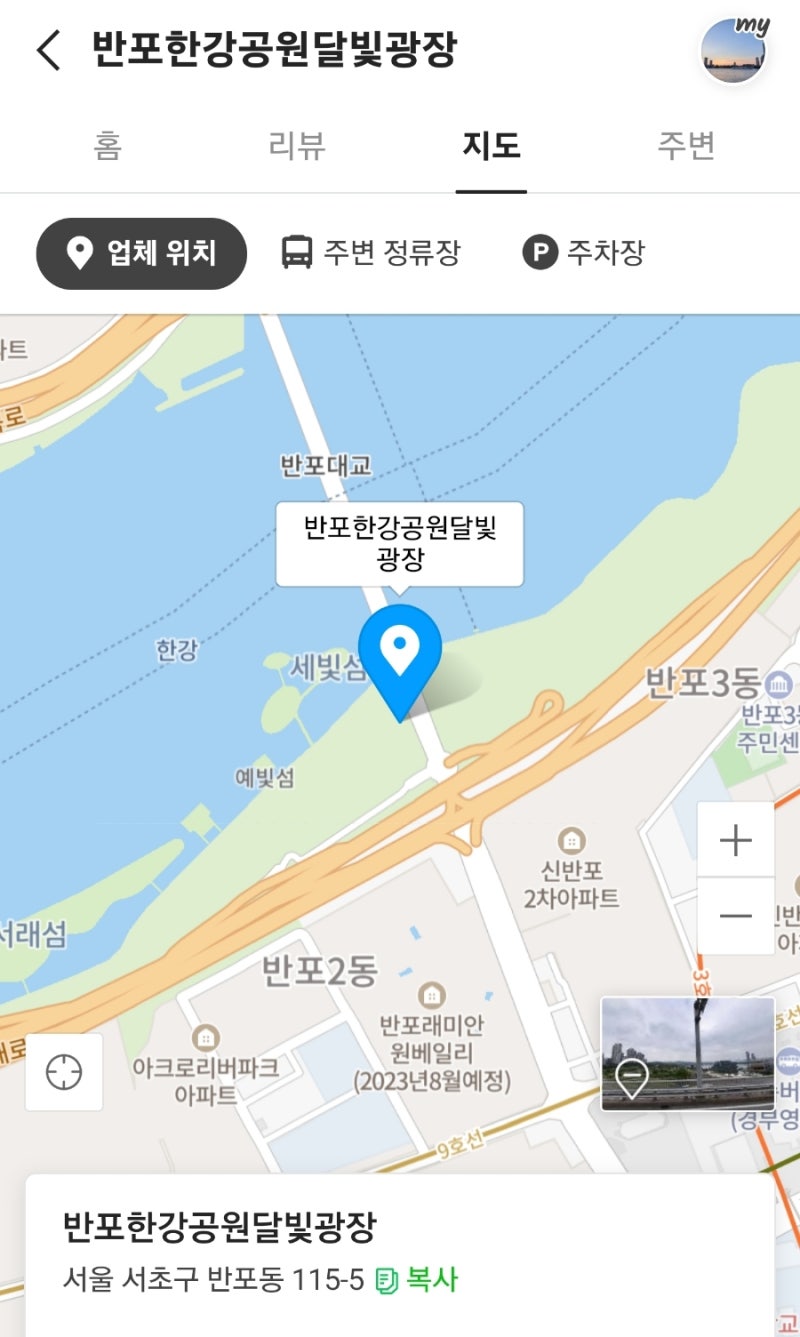Viewport: 800px width, 1337px height.
Task: Tap the blue location pin
Action: 400,655
